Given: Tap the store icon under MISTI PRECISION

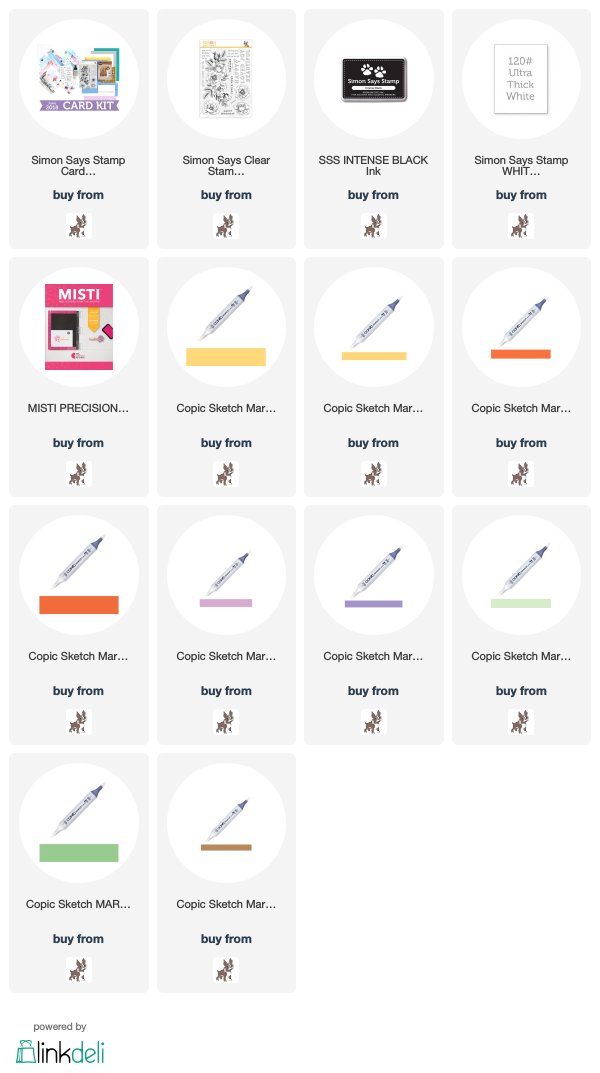Looking at the screenshot, I should [79, 474].
